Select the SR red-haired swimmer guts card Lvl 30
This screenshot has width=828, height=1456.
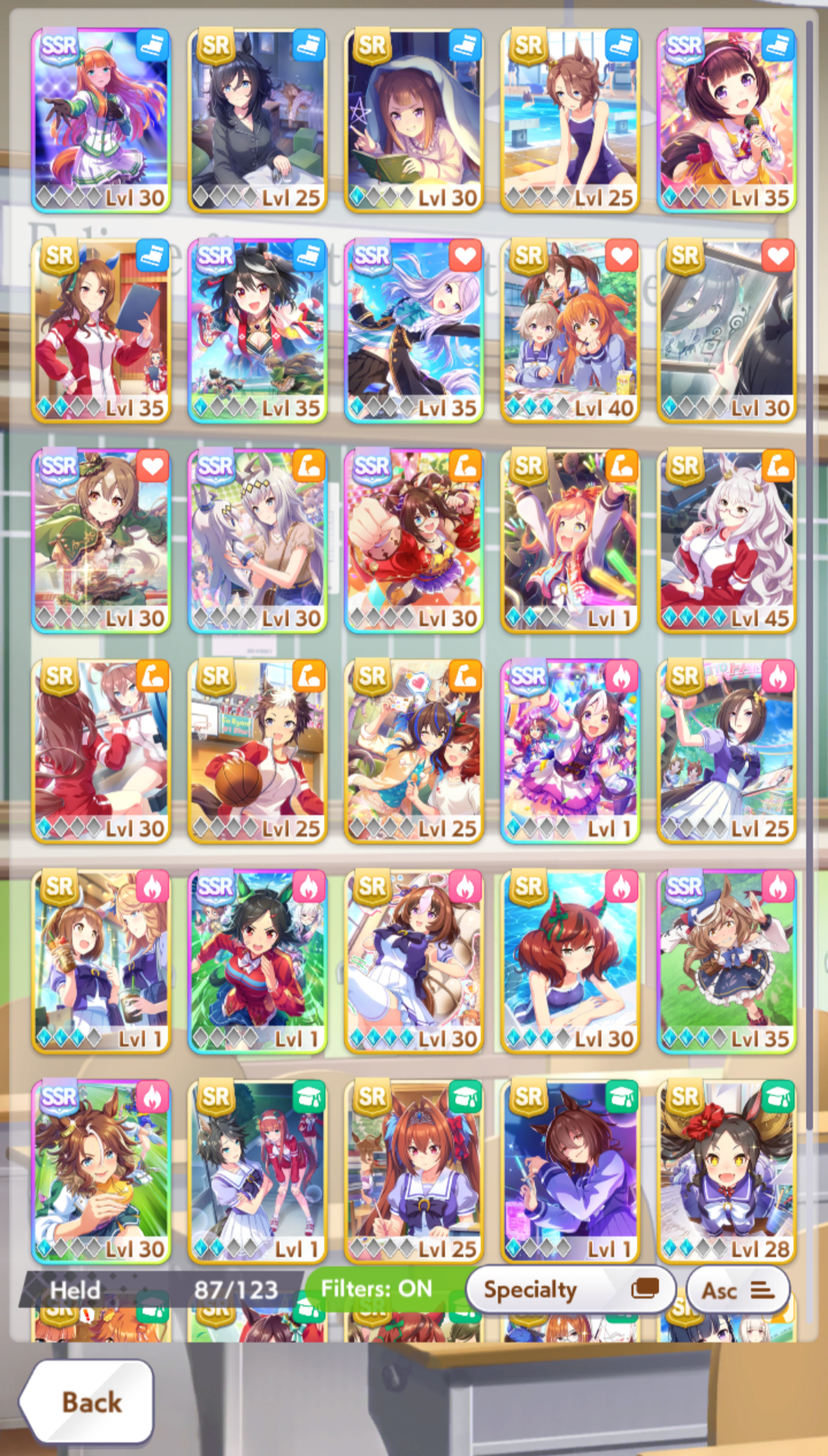(x=570, y=962)
